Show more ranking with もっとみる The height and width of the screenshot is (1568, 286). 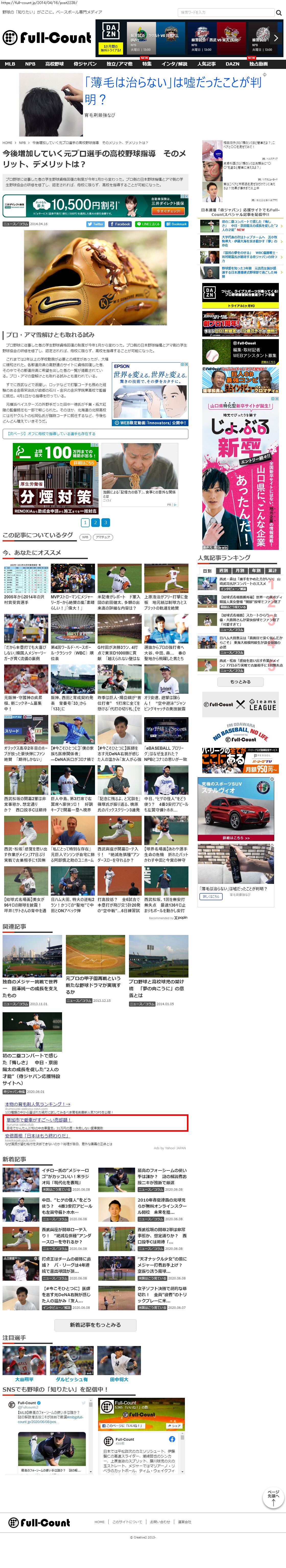tap(240, 682)
